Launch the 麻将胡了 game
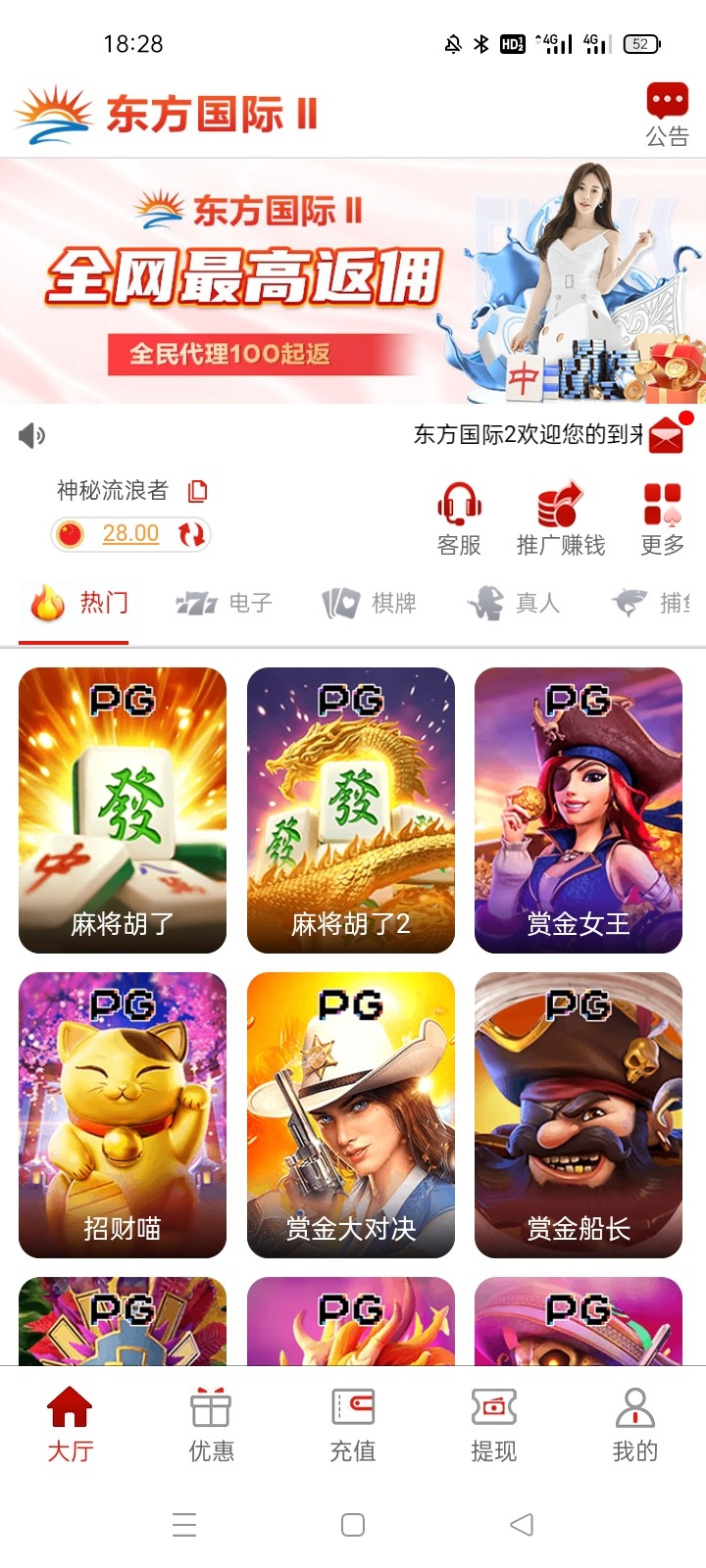Screen dimensions: 706x1568 (x=123, y=810)
